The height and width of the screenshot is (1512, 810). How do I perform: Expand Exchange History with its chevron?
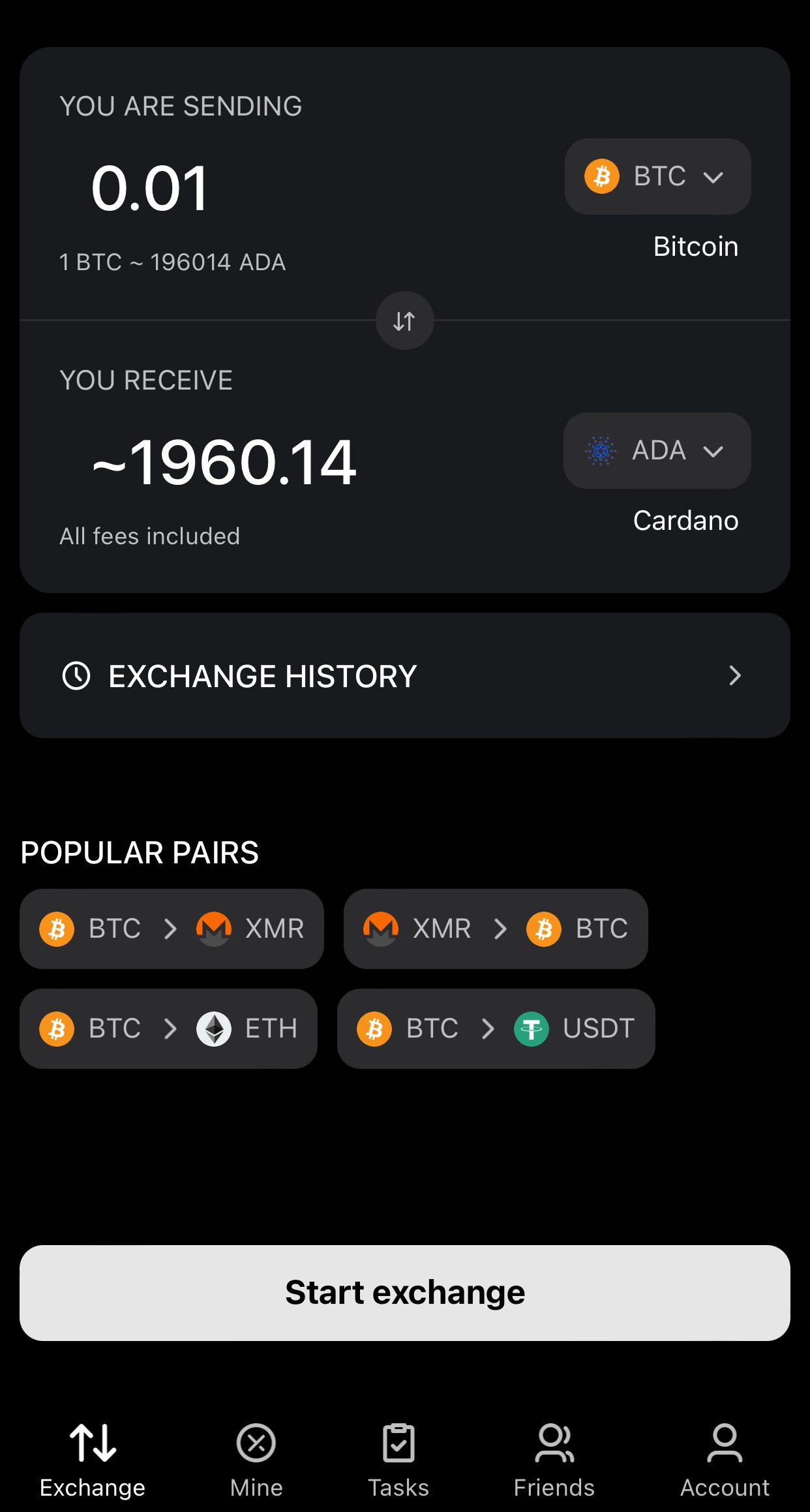click(x=735, y=676)
